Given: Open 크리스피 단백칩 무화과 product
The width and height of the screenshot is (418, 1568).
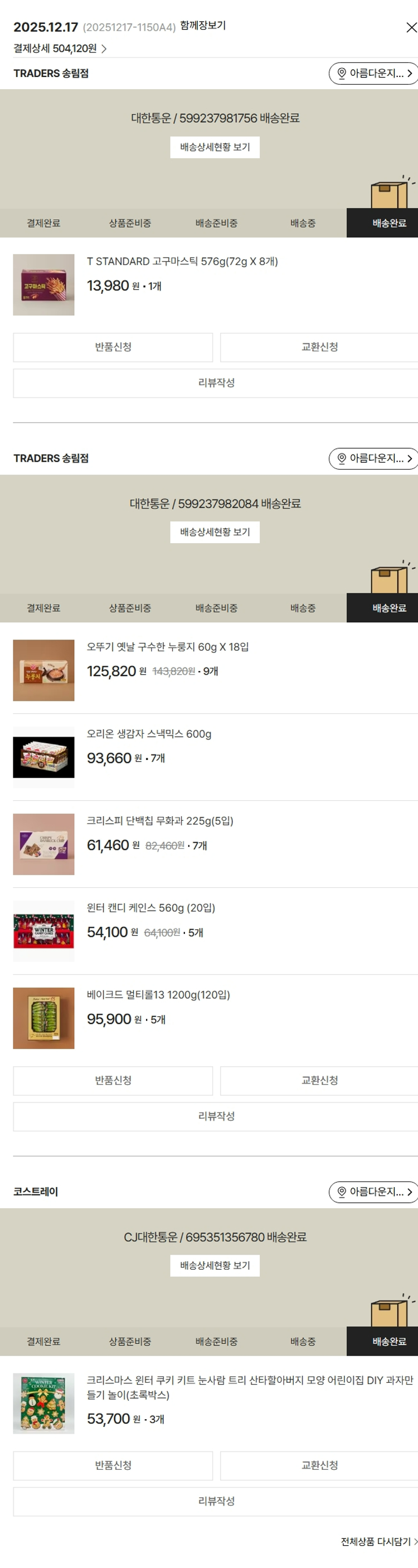Looking at the screenshot, I should tap(159, 821).
